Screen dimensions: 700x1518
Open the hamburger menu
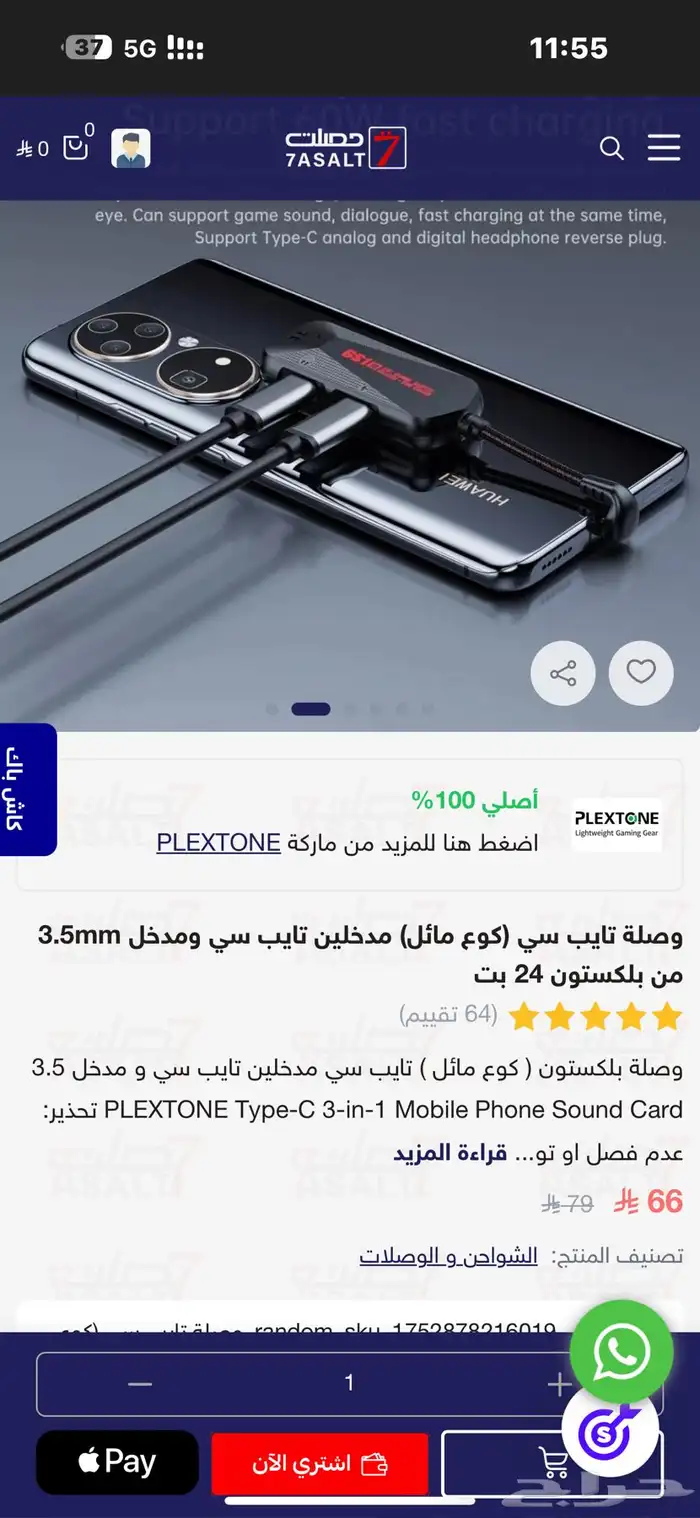click(663, 148)
